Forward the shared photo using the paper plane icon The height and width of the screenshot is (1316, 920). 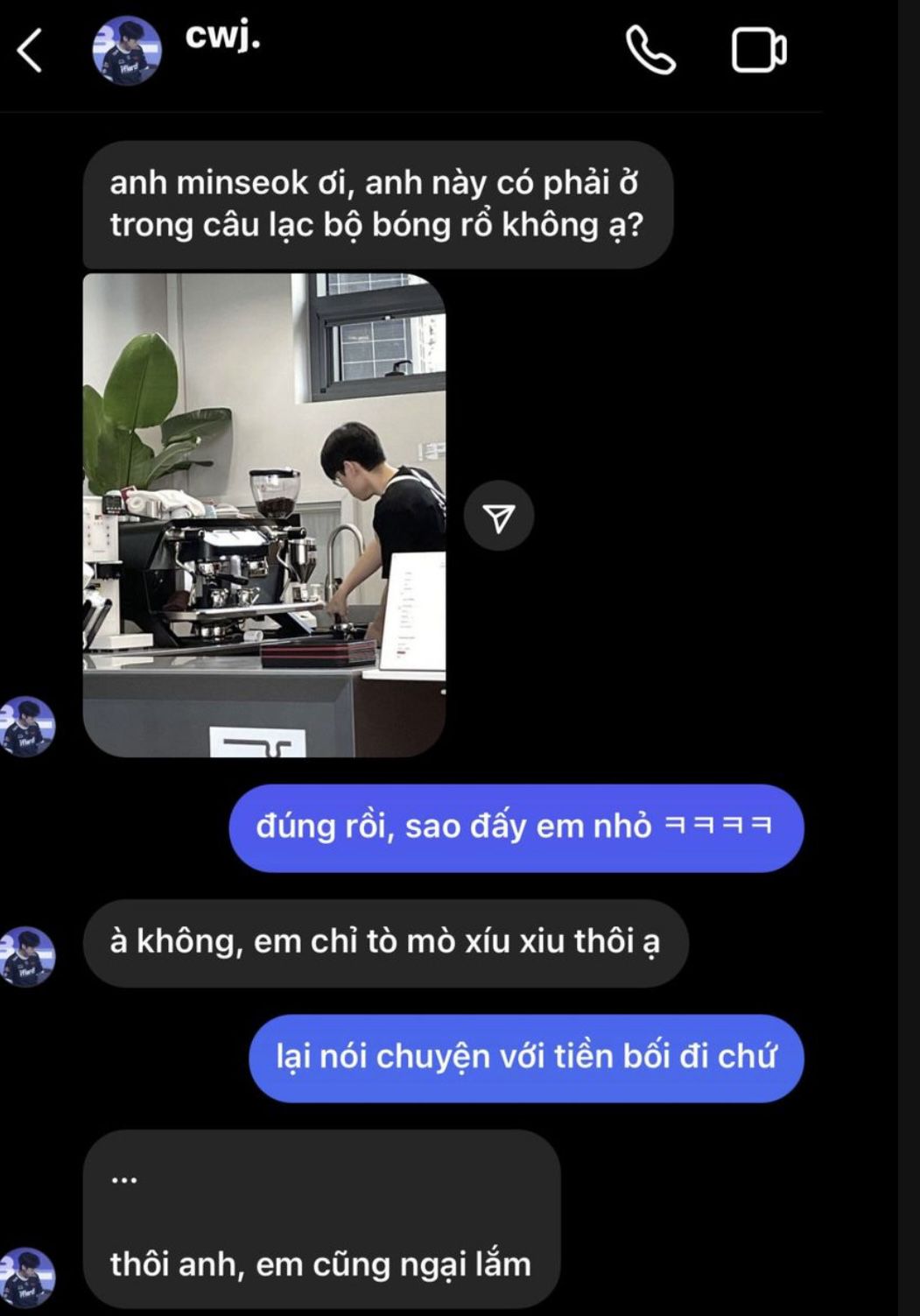pyautogui.click(x=499, y=517)
